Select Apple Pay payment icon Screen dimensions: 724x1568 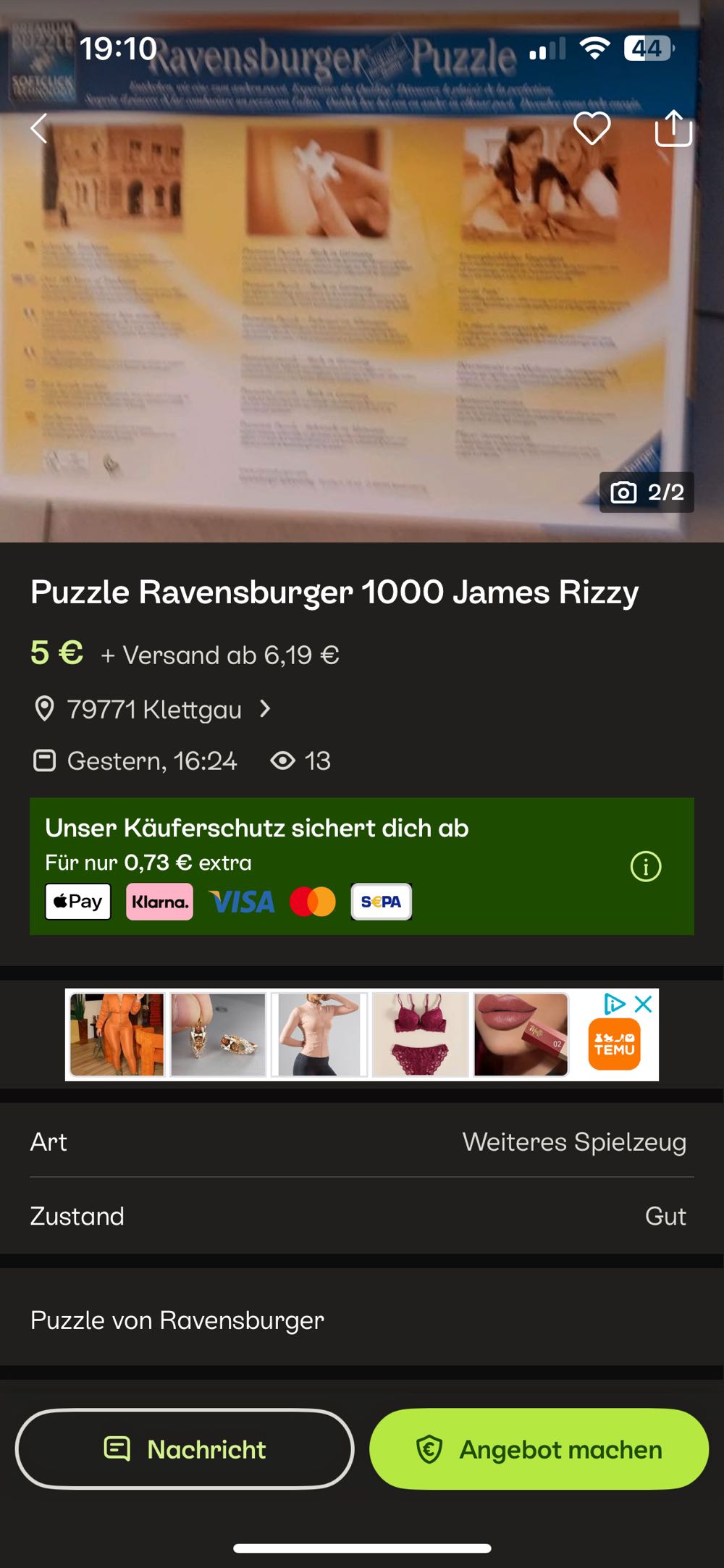77,901
